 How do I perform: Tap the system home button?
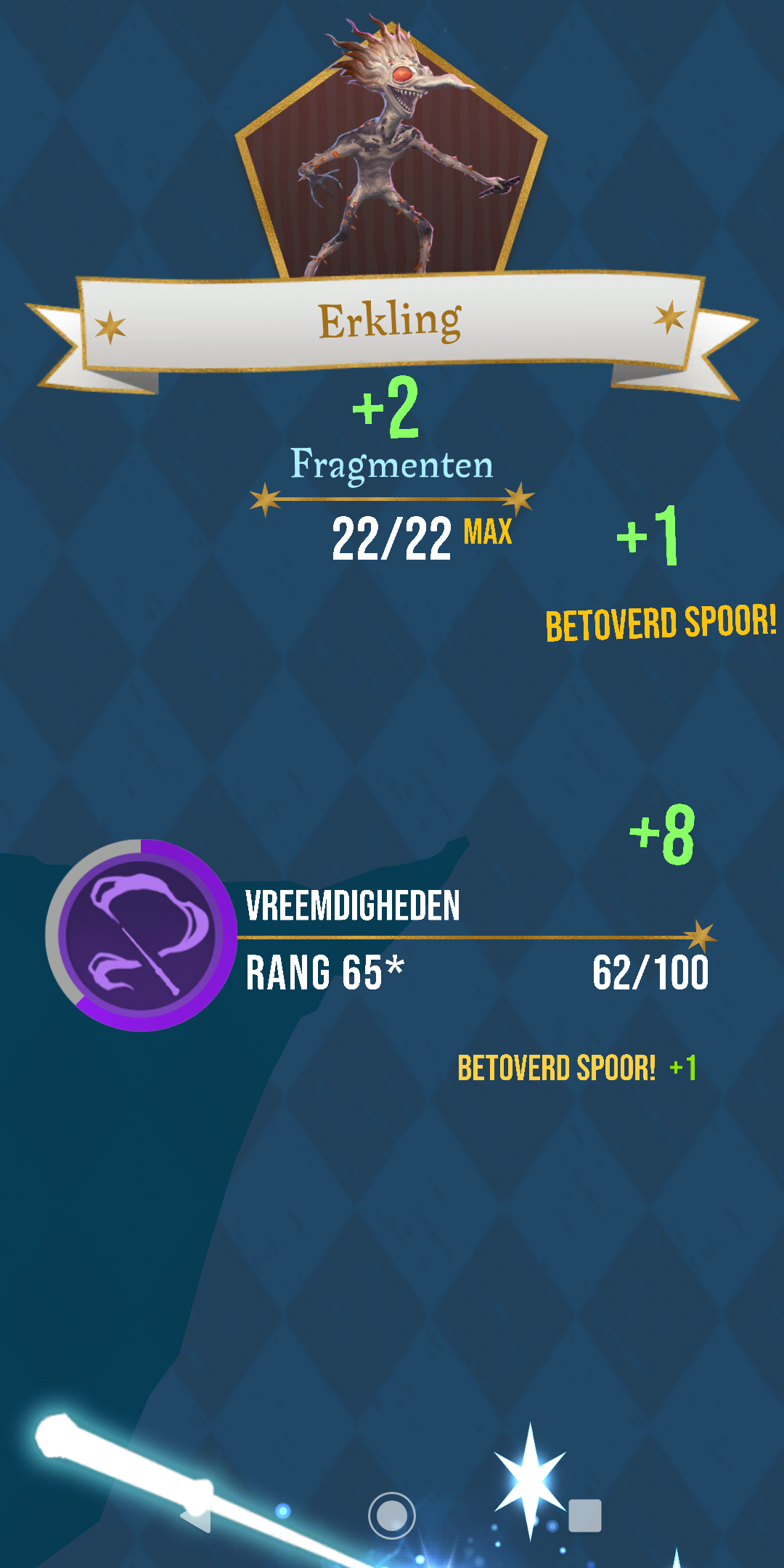pyautogui.click(x=392, y=1516)
